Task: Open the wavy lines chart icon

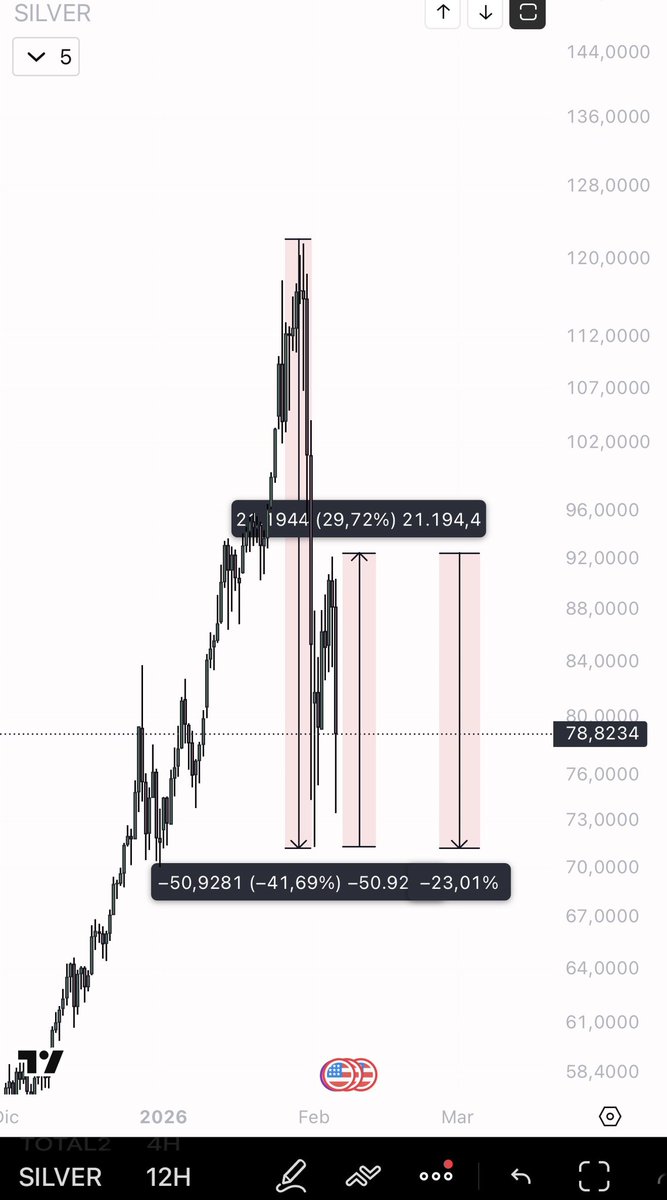Action: tap(363, 1175)
